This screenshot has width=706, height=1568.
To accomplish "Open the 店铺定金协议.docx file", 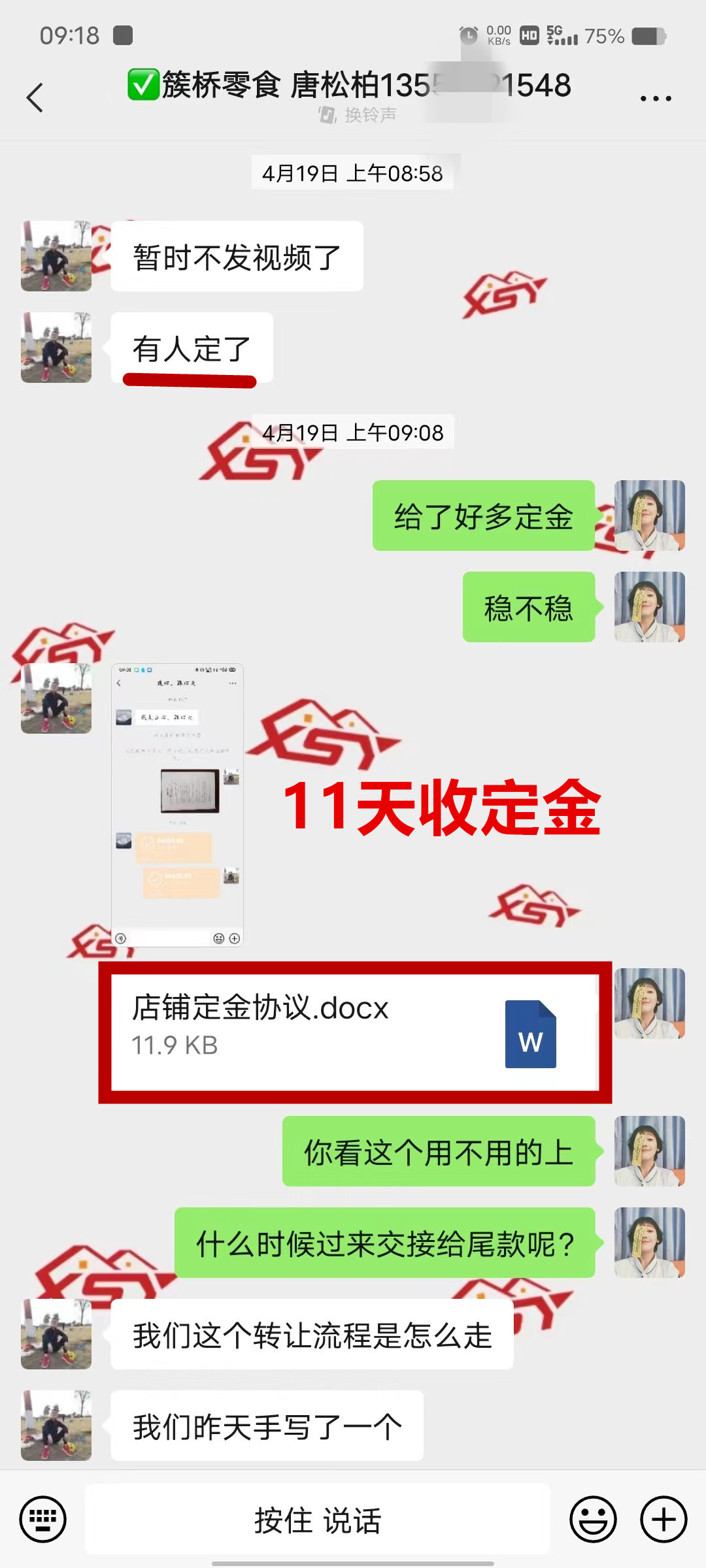I will pos(355,1032).
